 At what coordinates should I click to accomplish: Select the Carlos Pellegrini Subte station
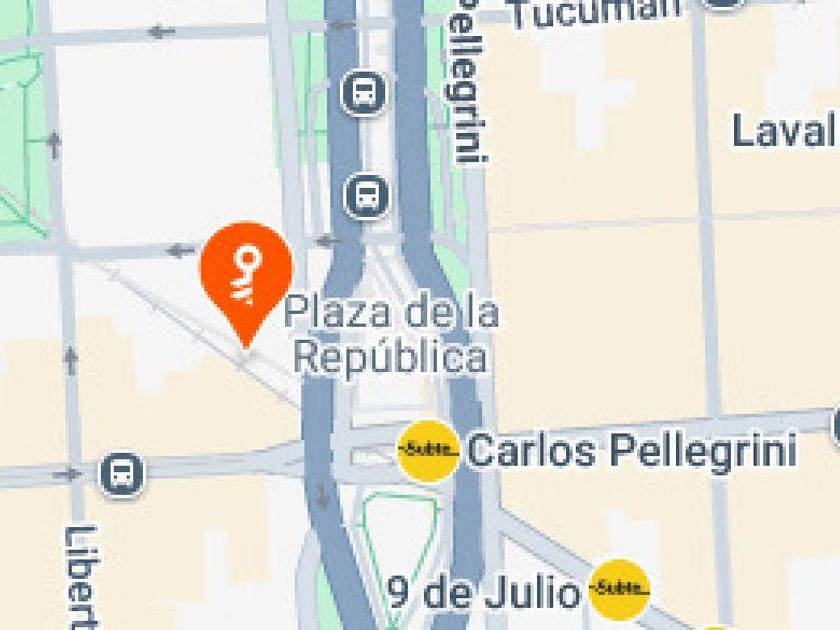[429, 451]
